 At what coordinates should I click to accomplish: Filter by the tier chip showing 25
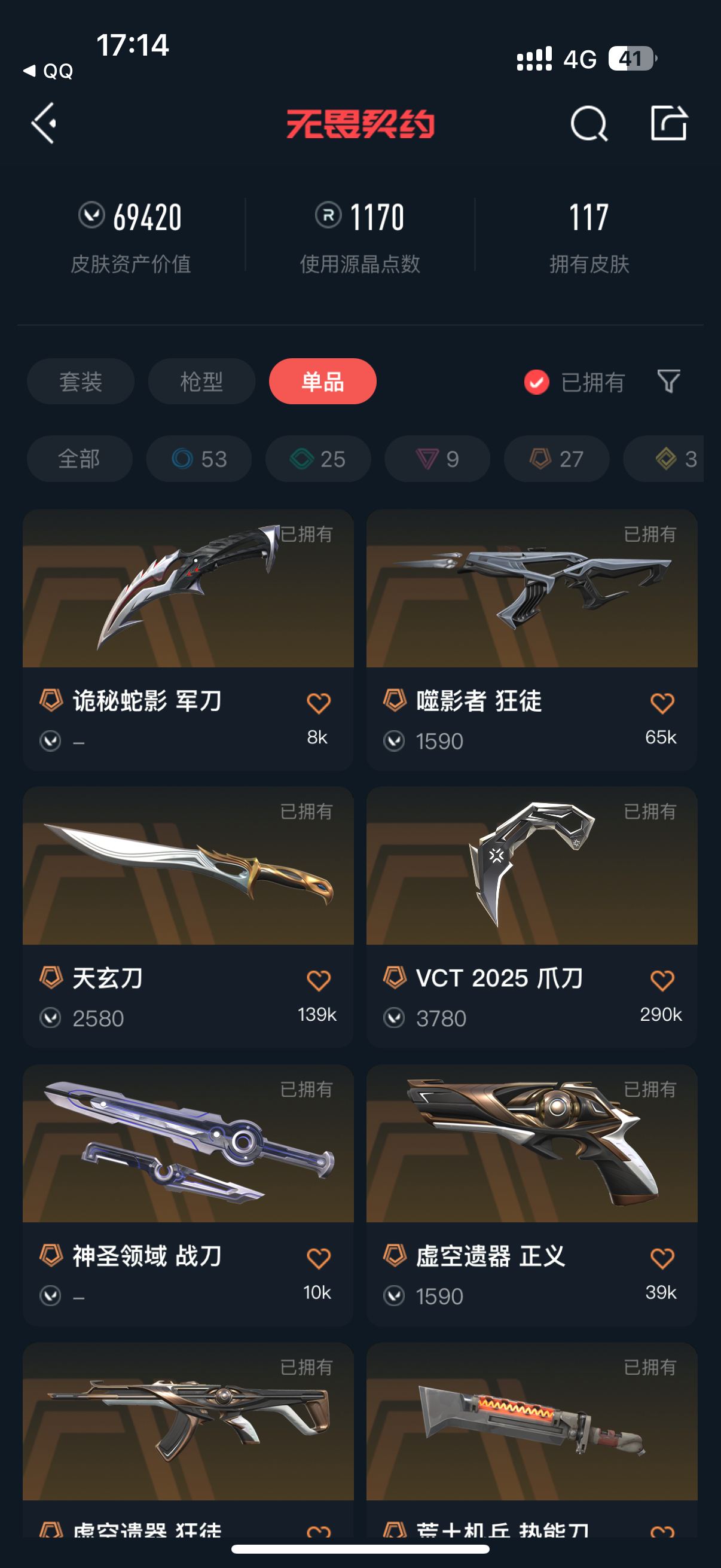tap(318, 459)
